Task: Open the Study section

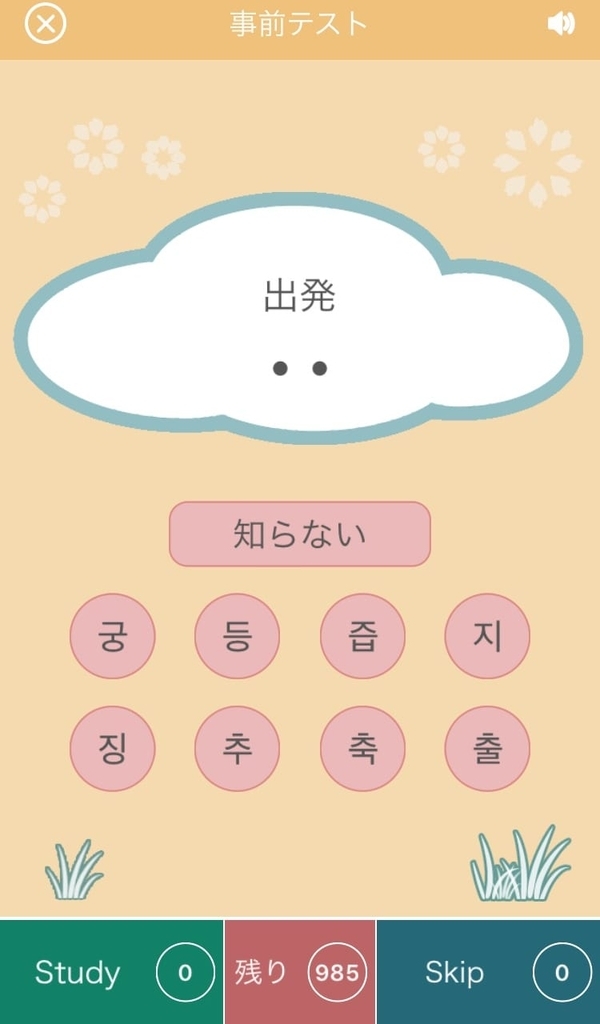Action: click(111, 972)
